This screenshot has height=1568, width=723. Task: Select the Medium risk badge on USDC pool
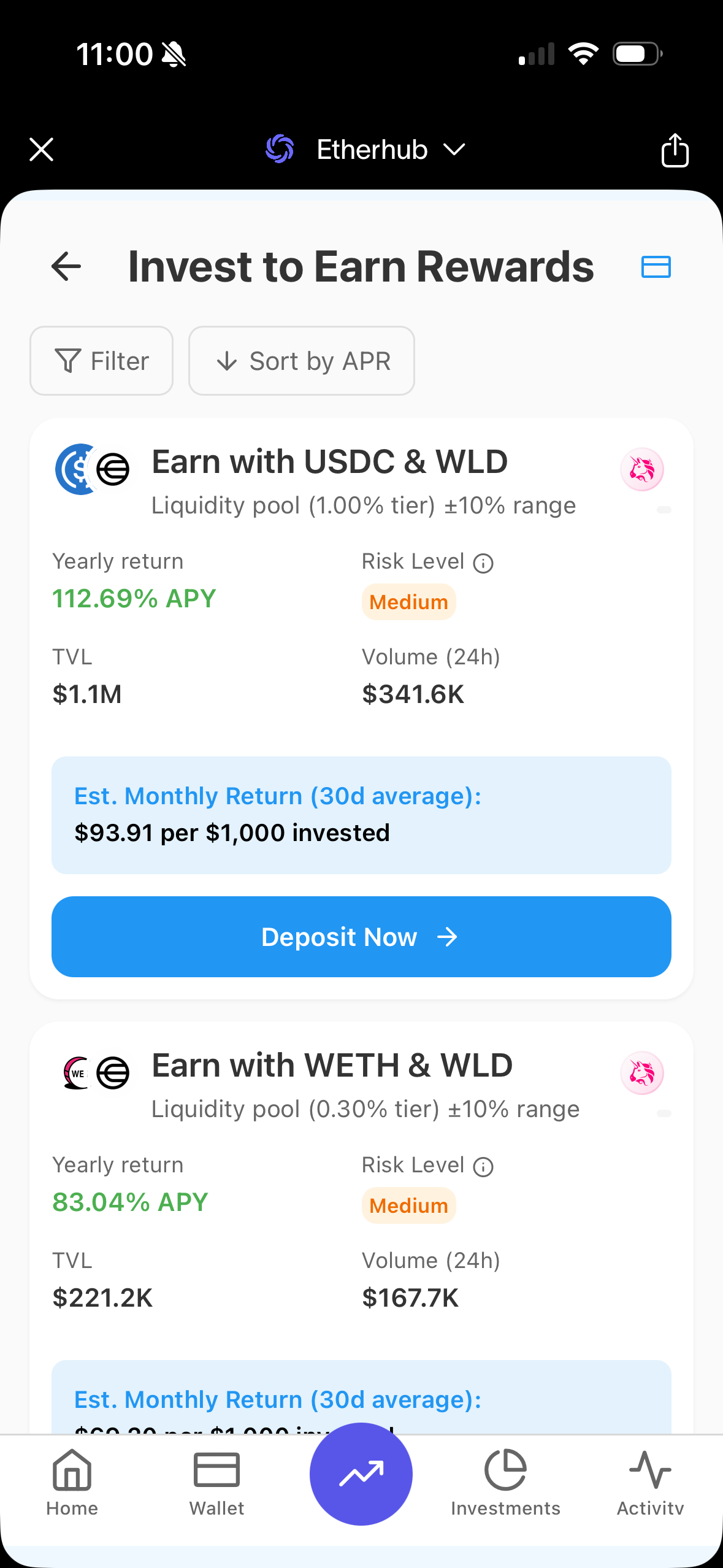(x=408, y=601)
